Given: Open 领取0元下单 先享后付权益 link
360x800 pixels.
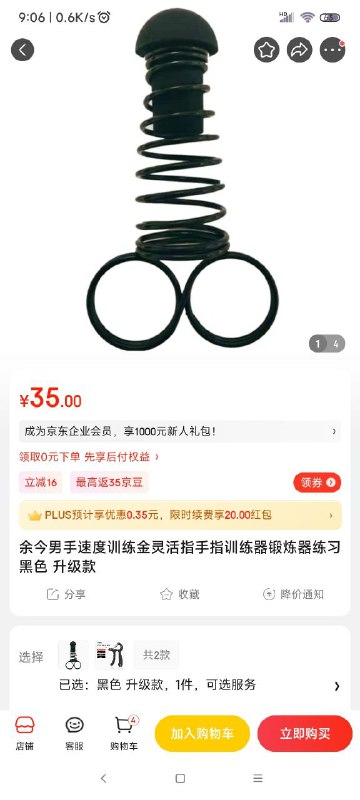Looking at the screenshot, I should (x=89, y=457).
